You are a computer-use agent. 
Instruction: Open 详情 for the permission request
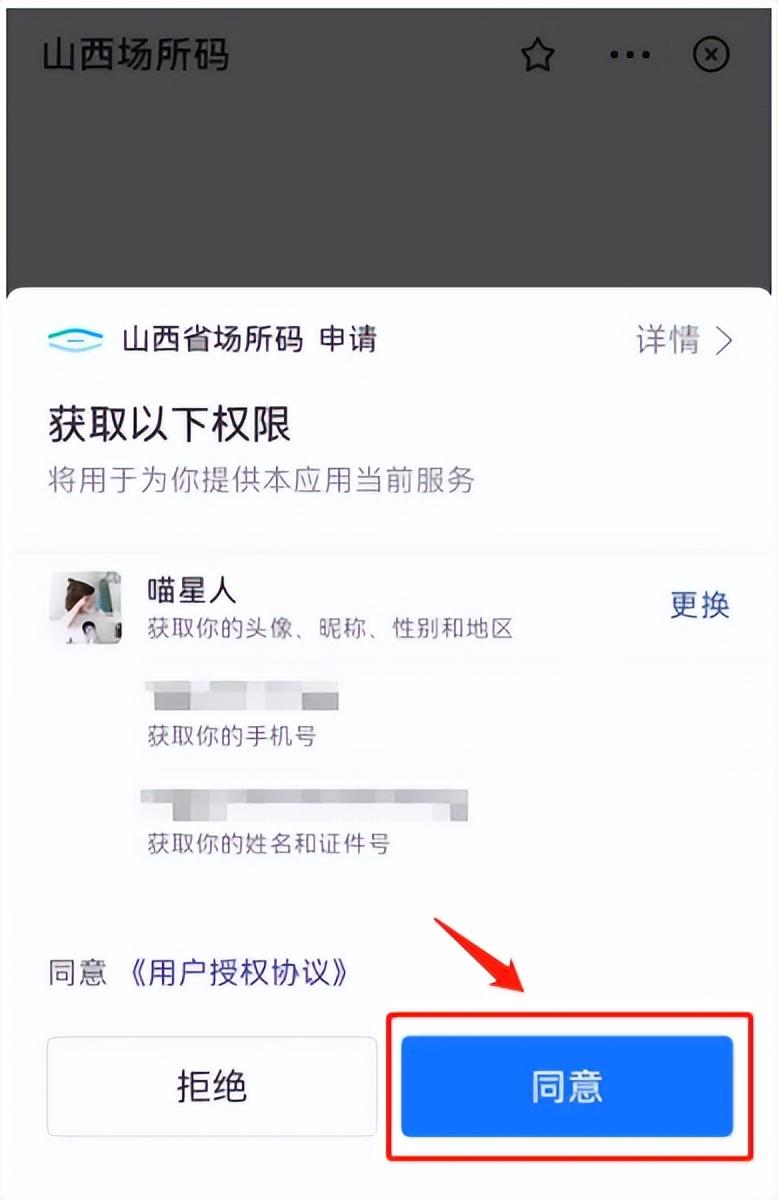(685, 341)
